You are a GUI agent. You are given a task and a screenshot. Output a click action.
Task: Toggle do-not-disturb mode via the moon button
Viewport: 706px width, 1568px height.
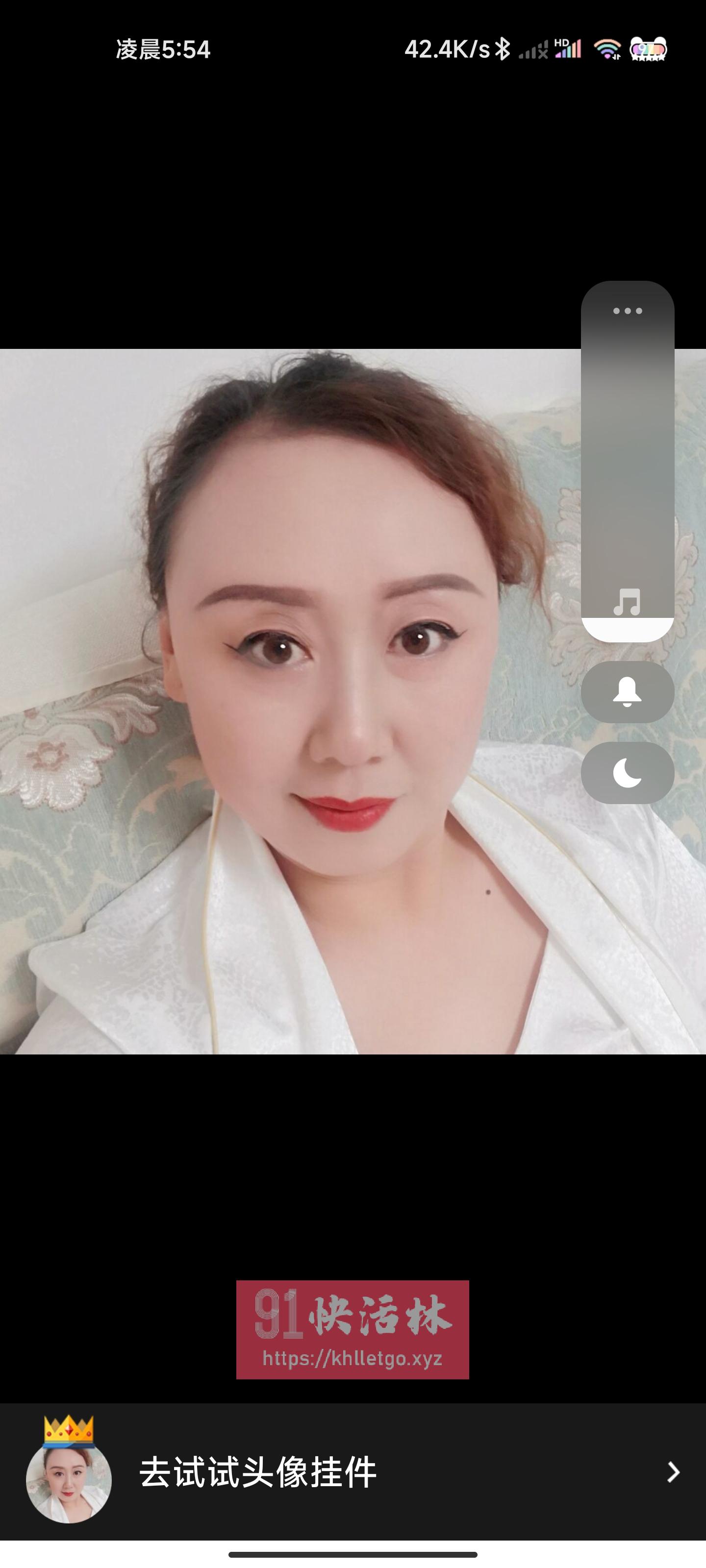coord(628,771)
